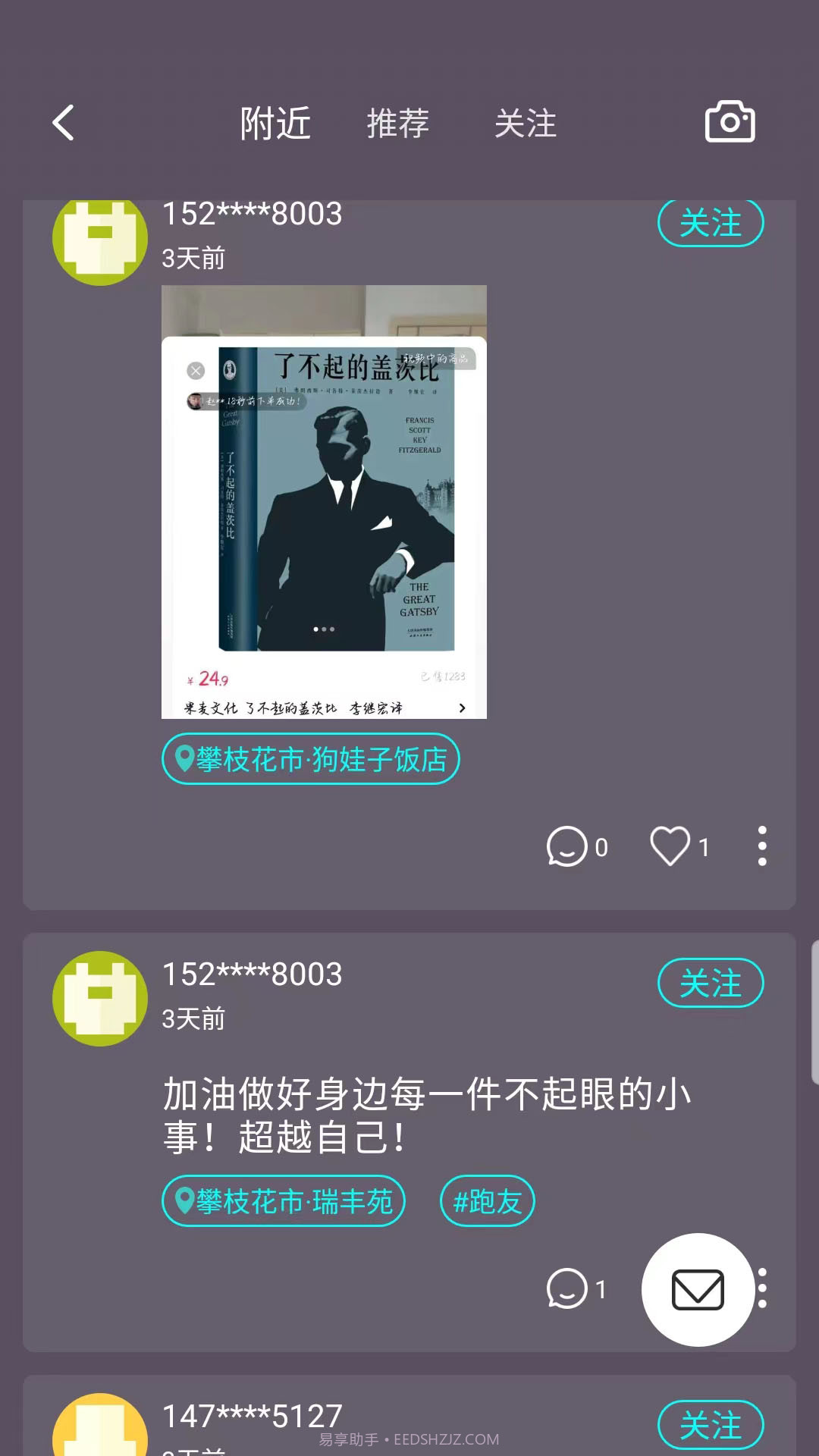The height and width of the screenshot is (1456, 819).
Task: Click the envelope to message 152****8003
Action: 698,1290
